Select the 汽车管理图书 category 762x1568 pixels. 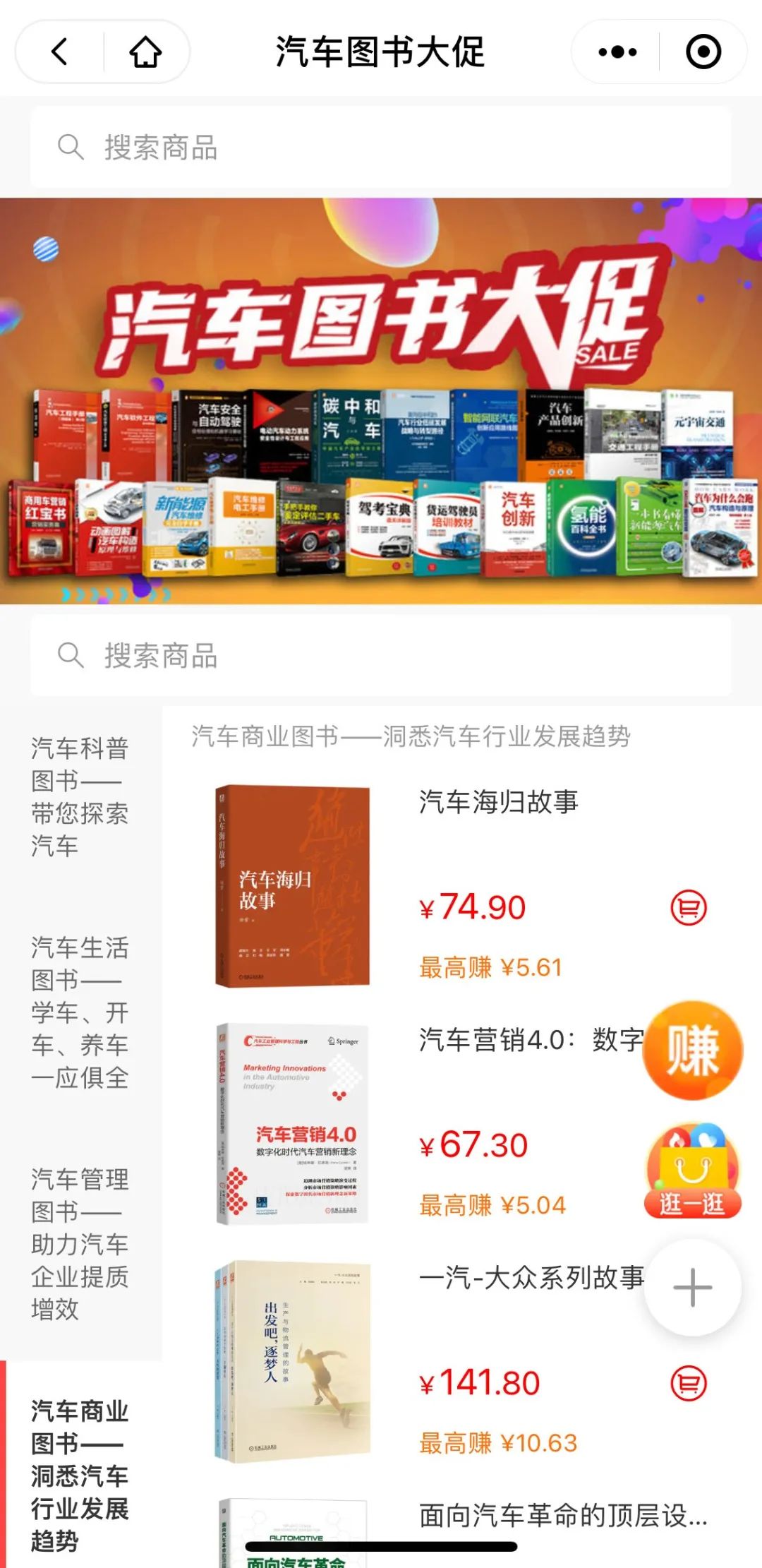80,1243
